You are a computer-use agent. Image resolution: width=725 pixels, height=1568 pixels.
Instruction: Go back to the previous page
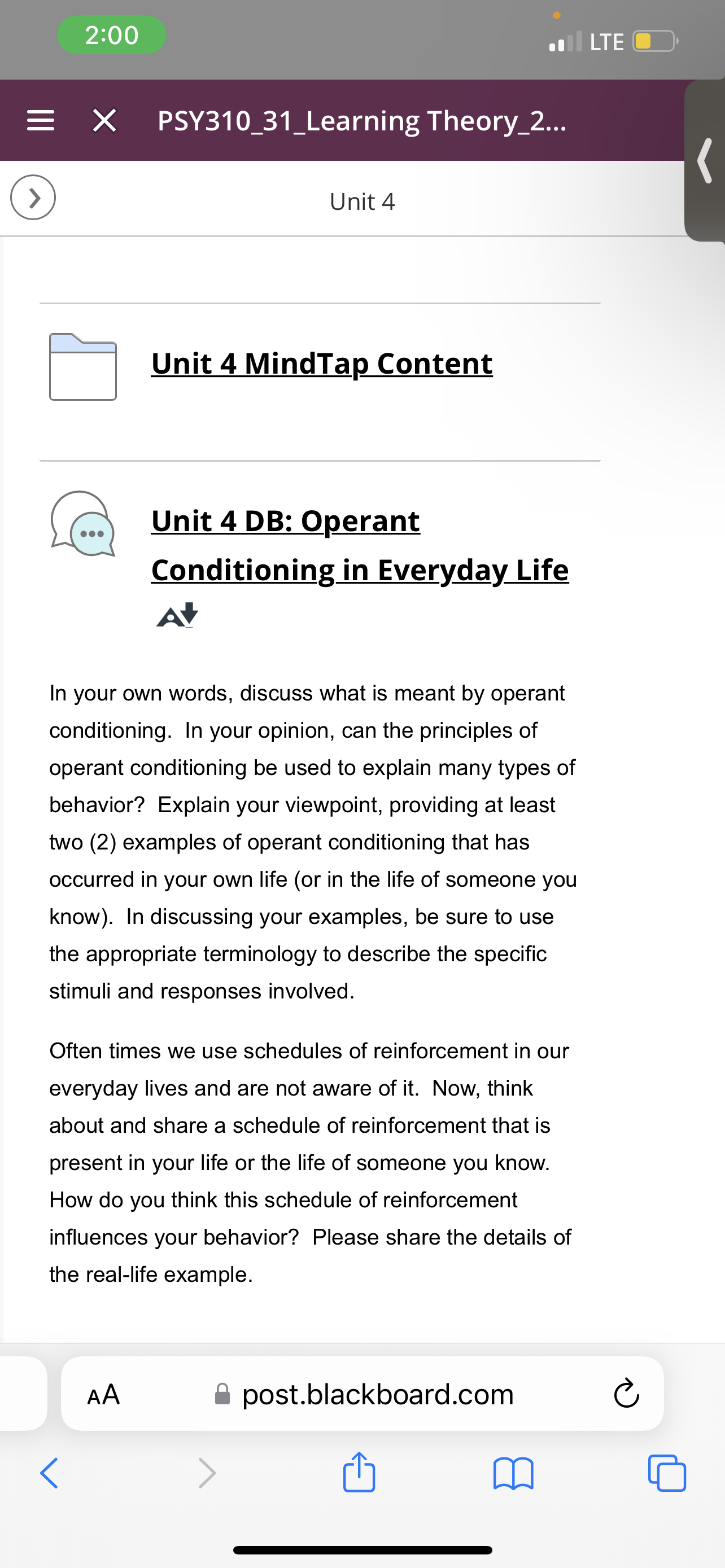tap(49, 1473)
